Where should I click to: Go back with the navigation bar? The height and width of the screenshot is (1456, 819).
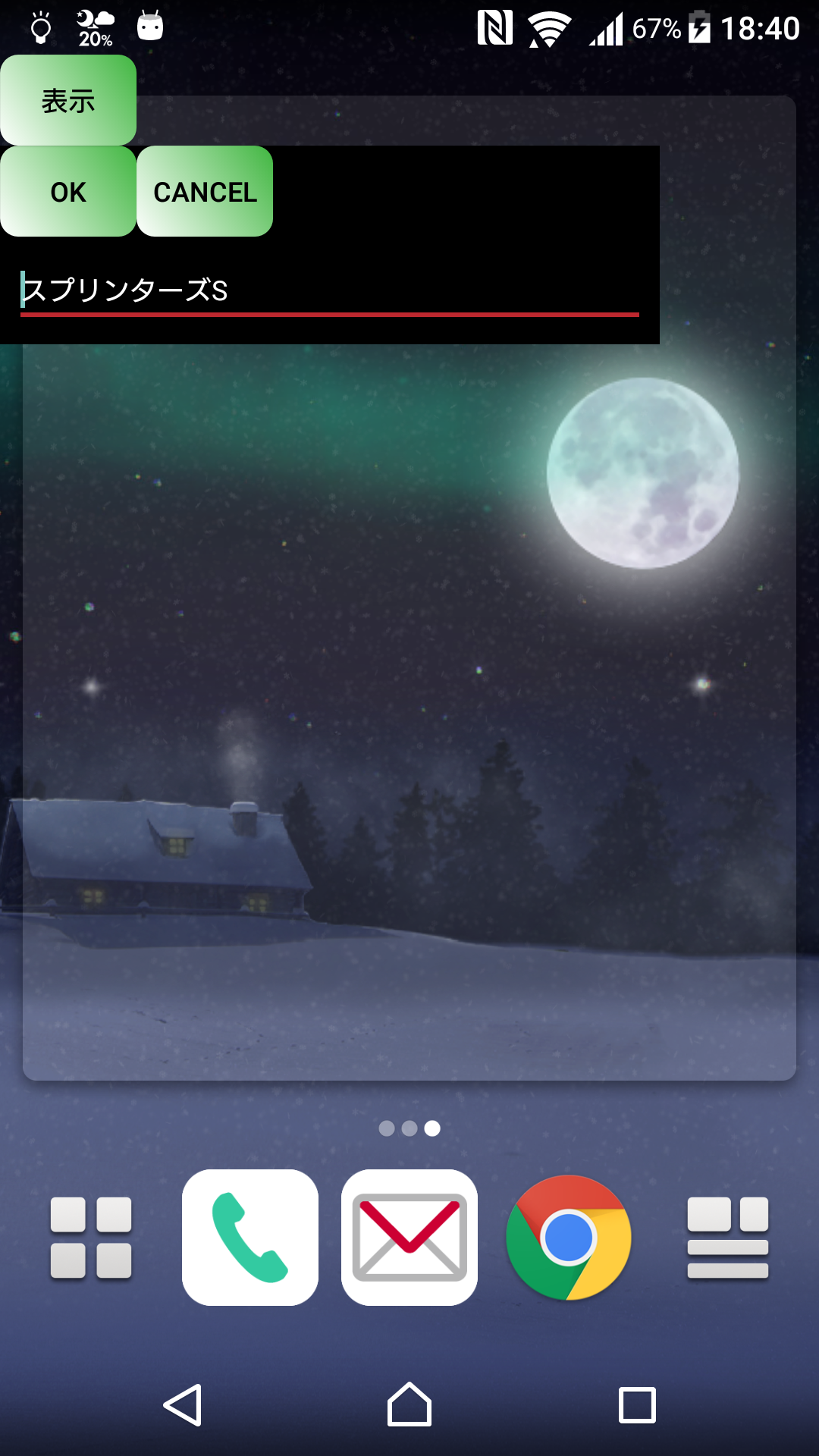183,1405
